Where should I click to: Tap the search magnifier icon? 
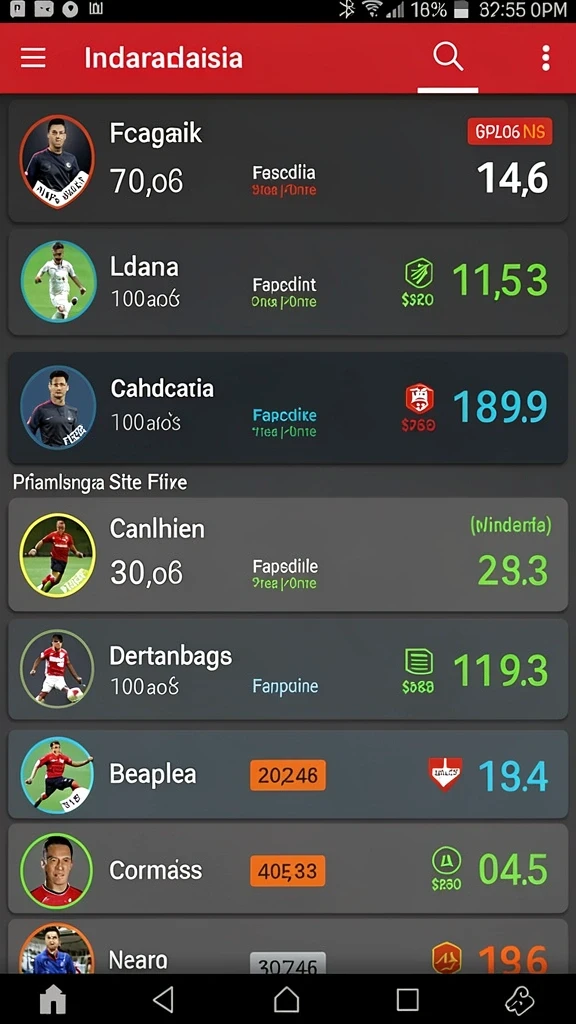(448, 57)
